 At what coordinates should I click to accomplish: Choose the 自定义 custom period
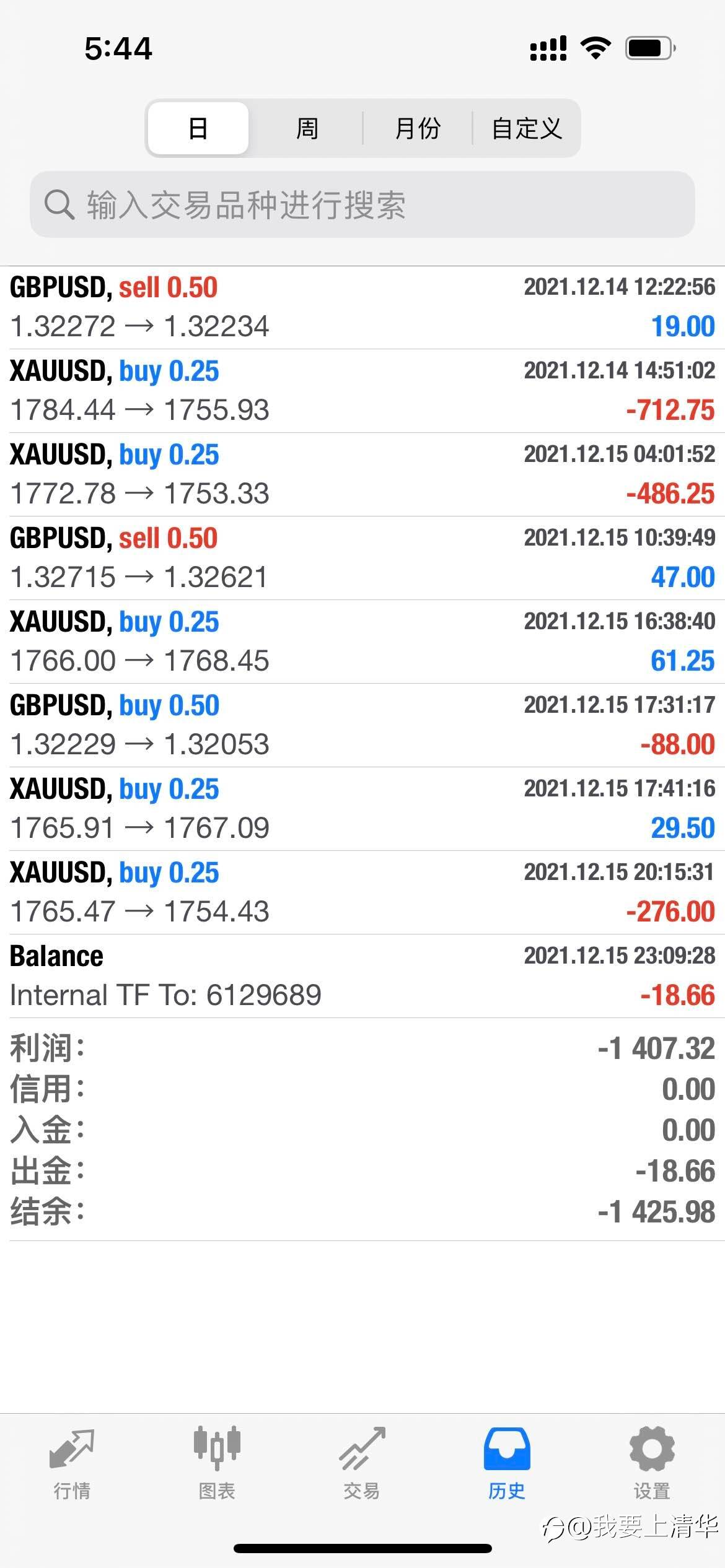pos(527,128)
